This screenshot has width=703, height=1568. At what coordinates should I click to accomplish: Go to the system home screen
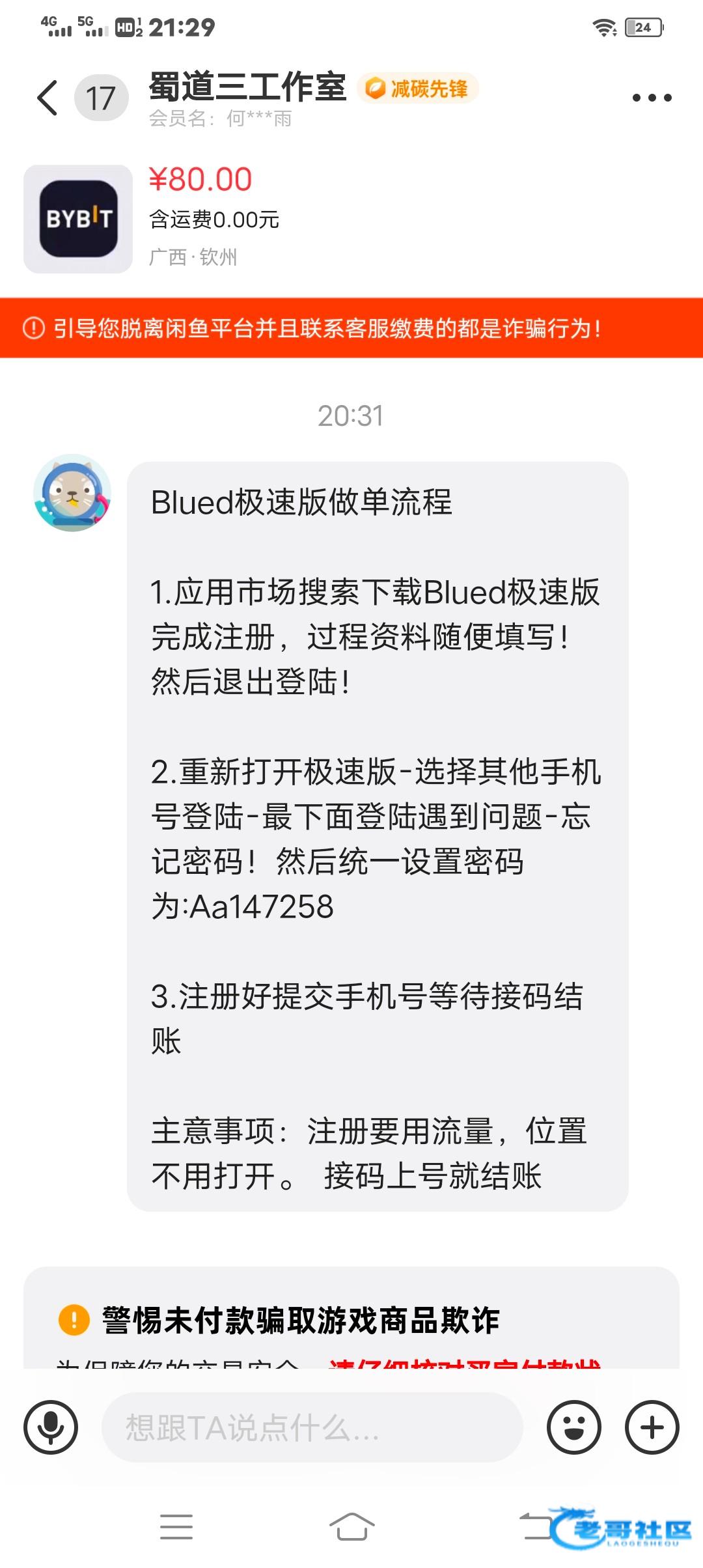pyautogui.click(x=351, y=1527)
